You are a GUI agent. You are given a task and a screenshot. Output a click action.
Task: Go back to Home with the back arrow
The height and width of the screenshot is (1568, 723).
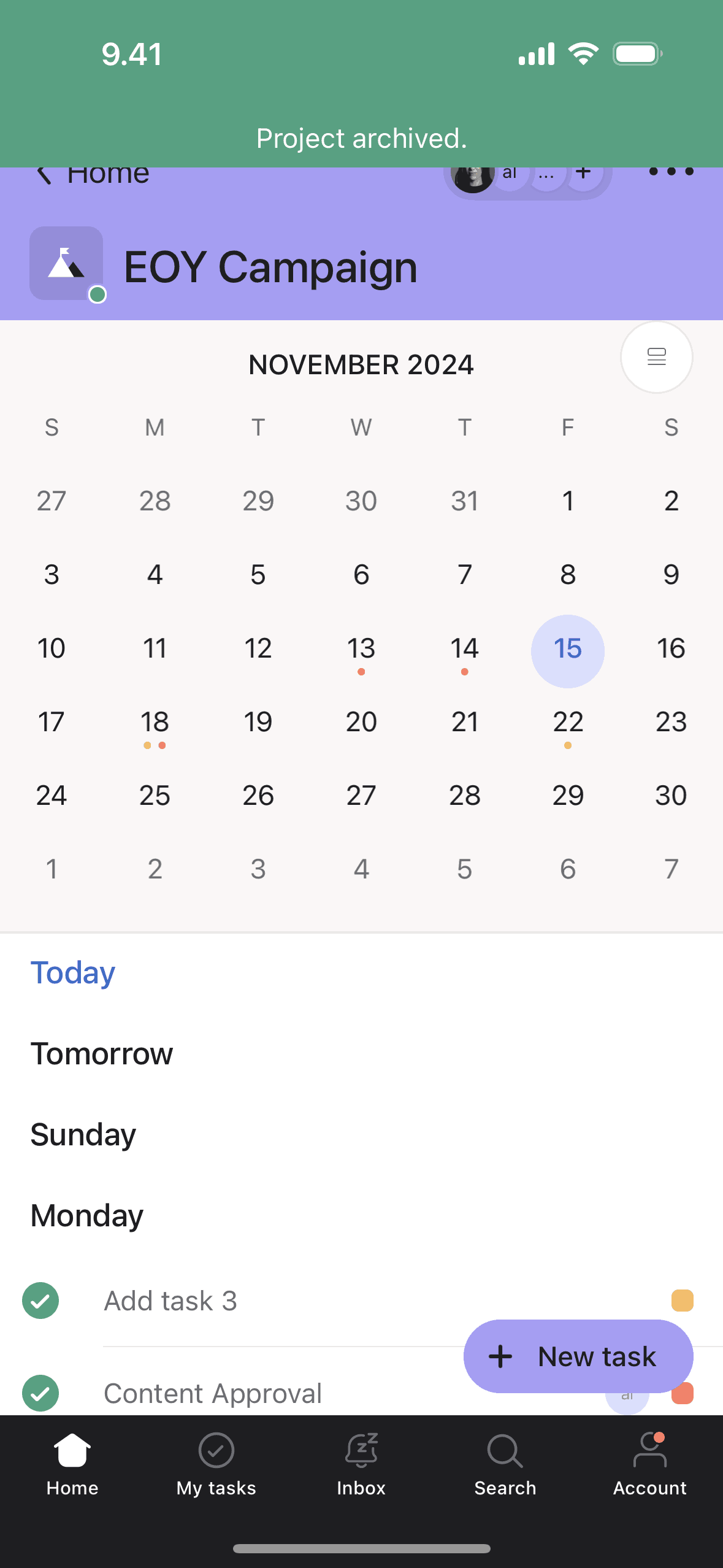pos(44,175)
